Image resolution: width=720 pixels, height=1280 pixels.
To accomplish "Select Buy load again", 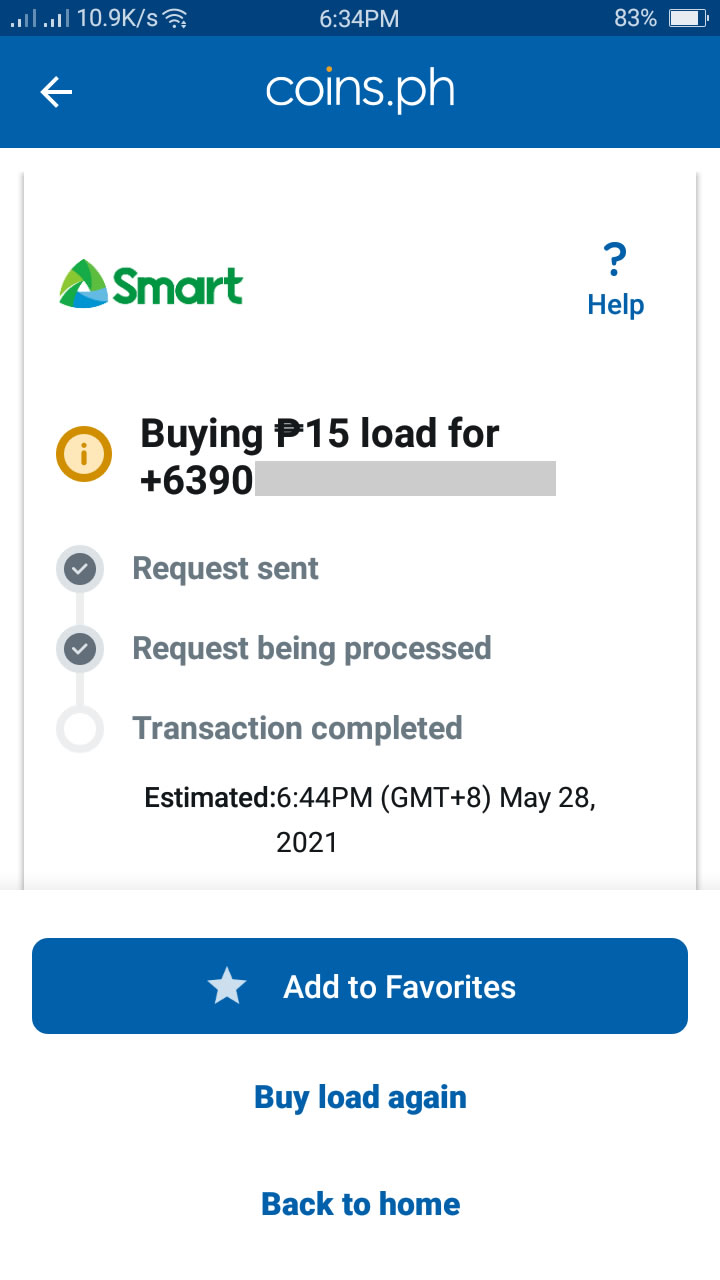I will coord(360,1096).
